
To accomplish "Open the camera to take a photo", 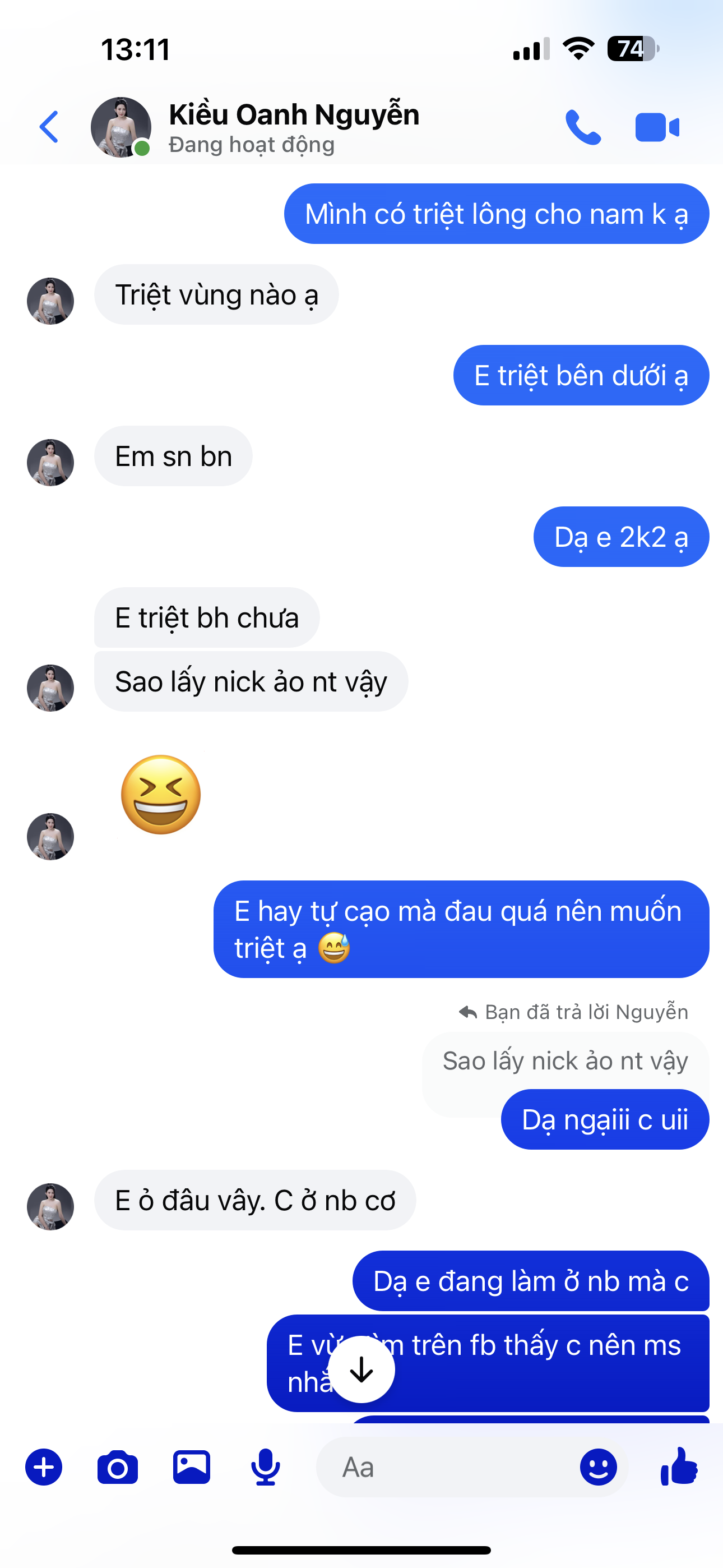I will 118,1468.
